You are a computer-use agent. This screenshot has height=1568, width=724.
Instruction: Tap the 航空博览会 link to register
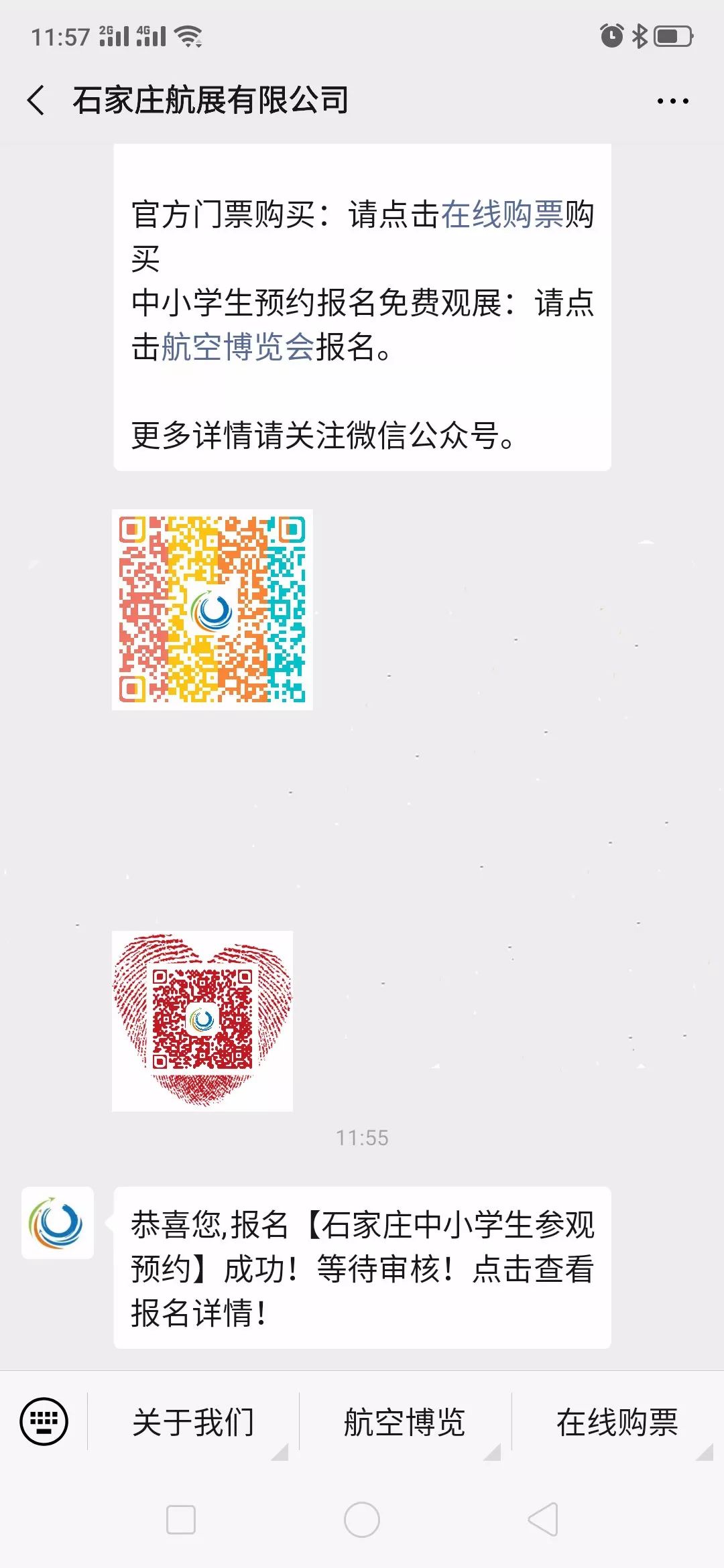click(238, 346)
